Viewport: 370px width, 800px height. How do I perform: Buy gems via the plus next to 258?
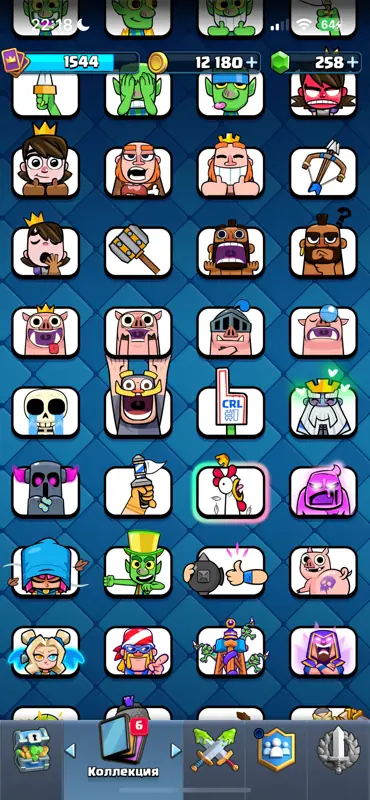point(353,63)
